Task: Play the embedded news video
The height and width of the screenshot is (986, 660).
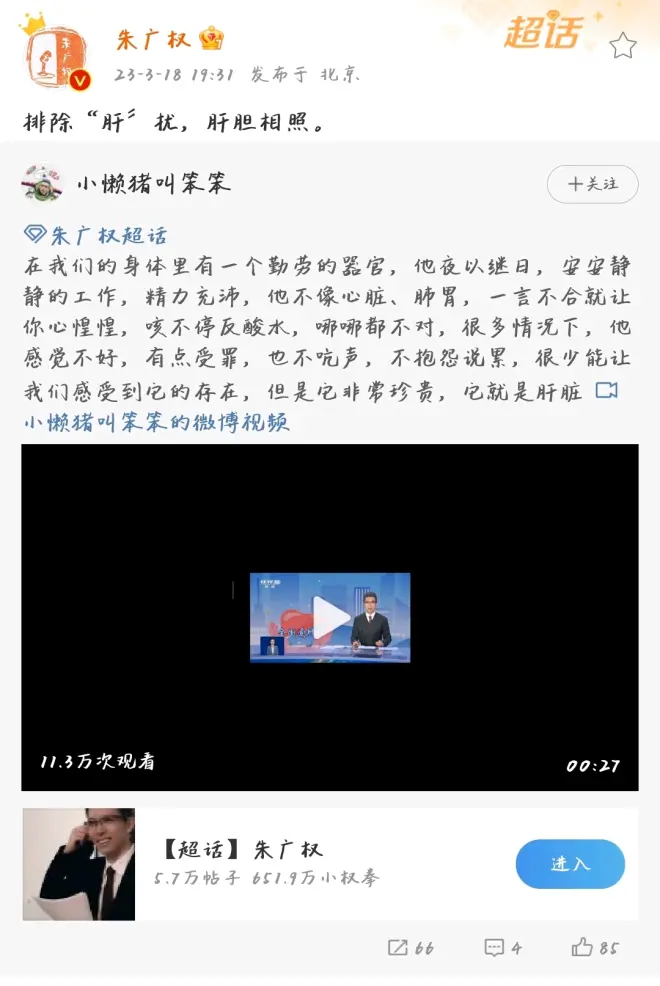Action: coord(330,617)
